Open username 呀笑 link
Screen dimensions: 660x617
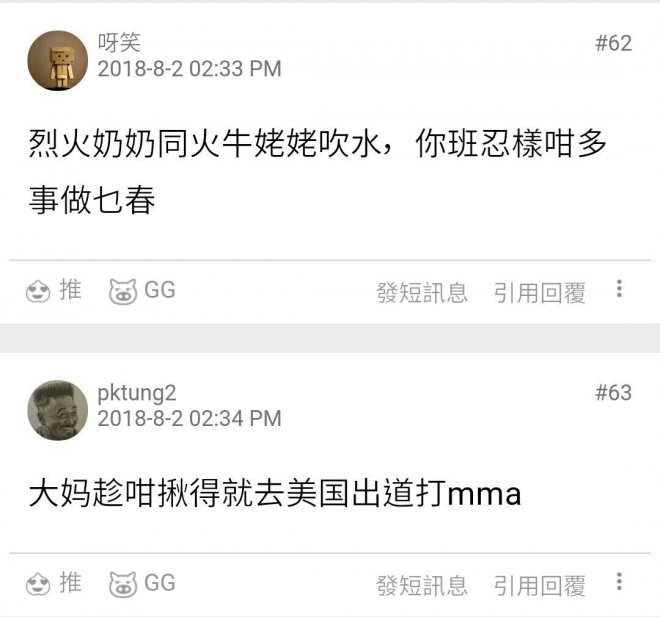[x=119, y=43]
